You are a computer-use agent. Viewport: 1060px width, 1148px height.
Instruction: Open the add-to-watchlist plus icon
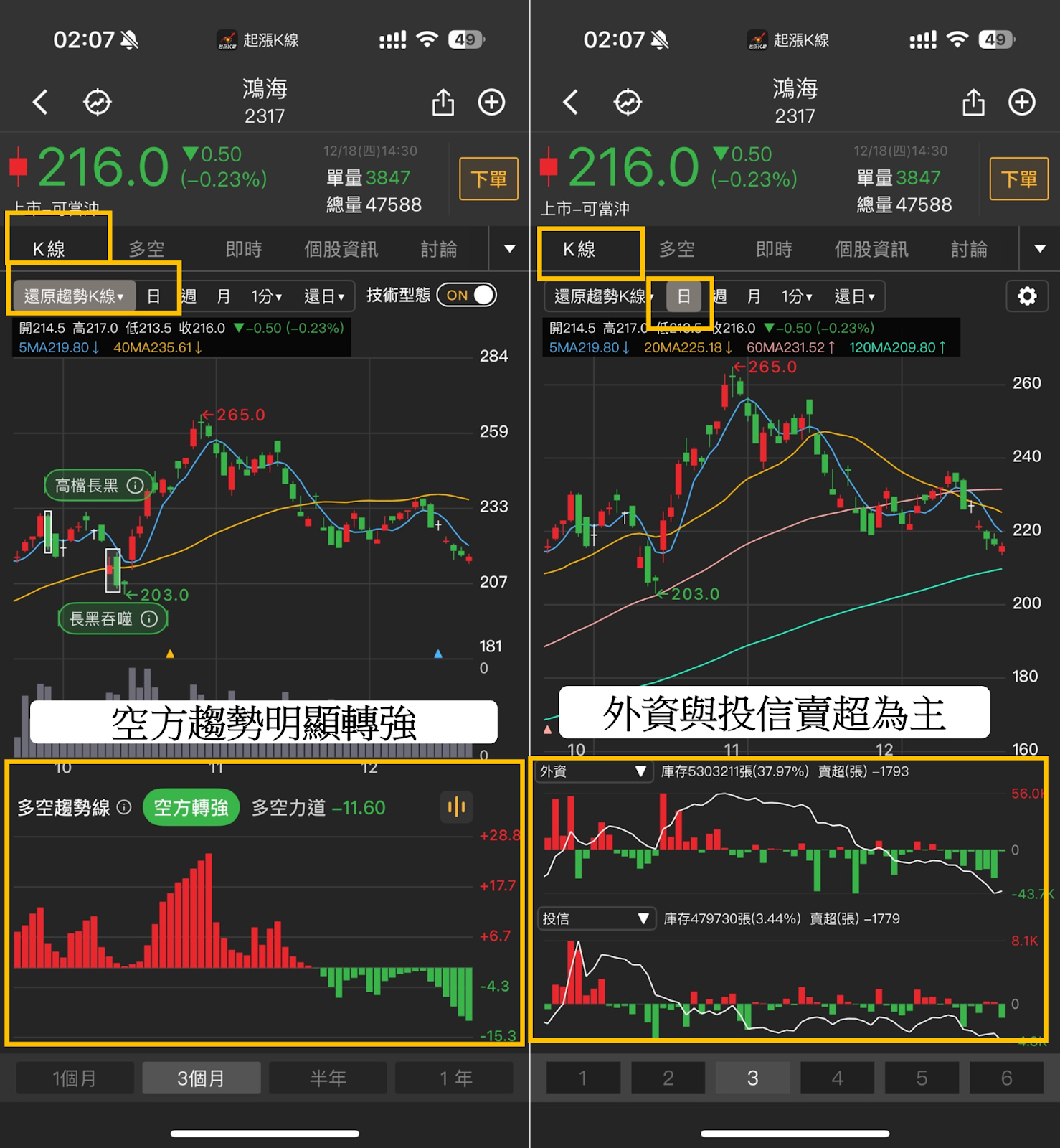point(492,103)
